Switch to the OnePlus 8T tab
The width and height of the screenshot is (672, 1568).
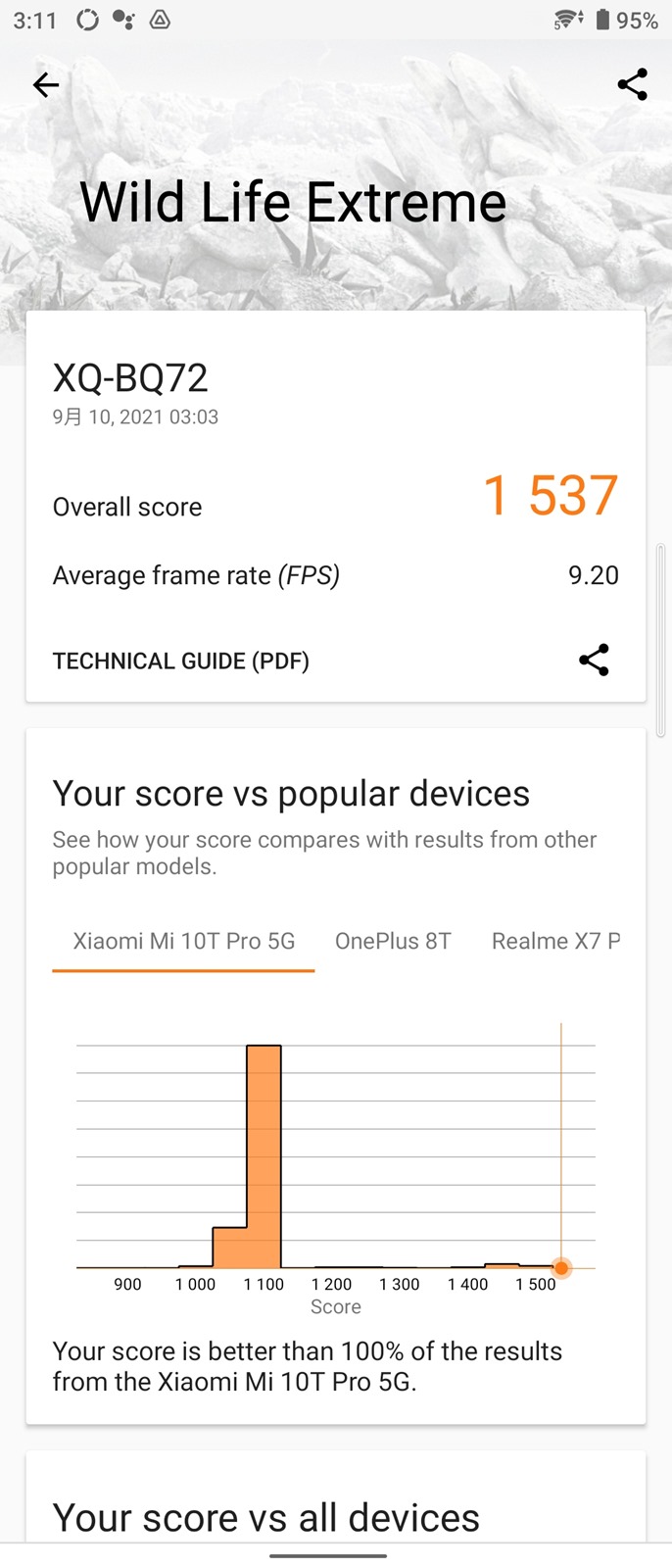pyautogui.click(x=393, y=941)
